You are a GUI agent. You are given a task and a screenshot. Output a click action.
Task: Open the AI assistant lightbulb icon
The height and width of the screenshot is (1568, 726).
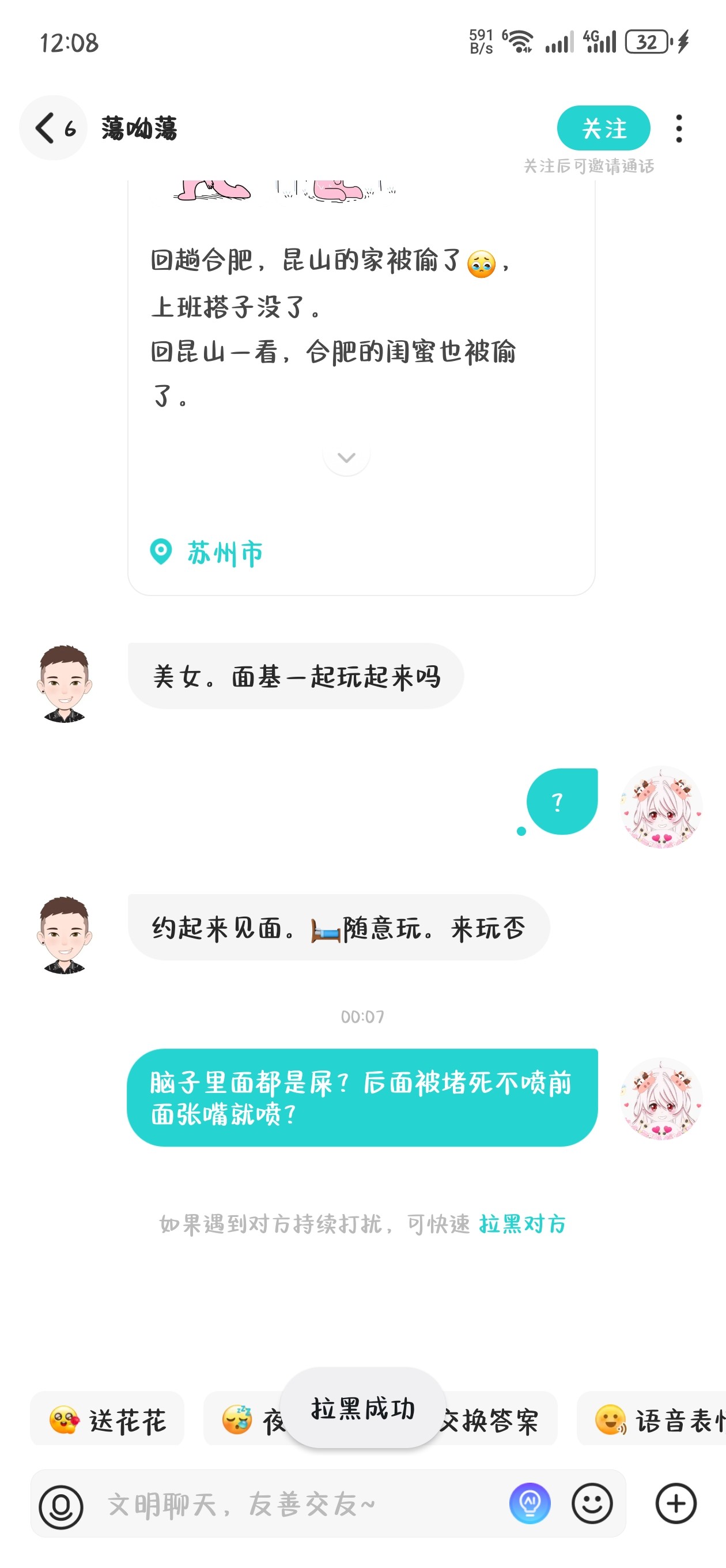530,1503
